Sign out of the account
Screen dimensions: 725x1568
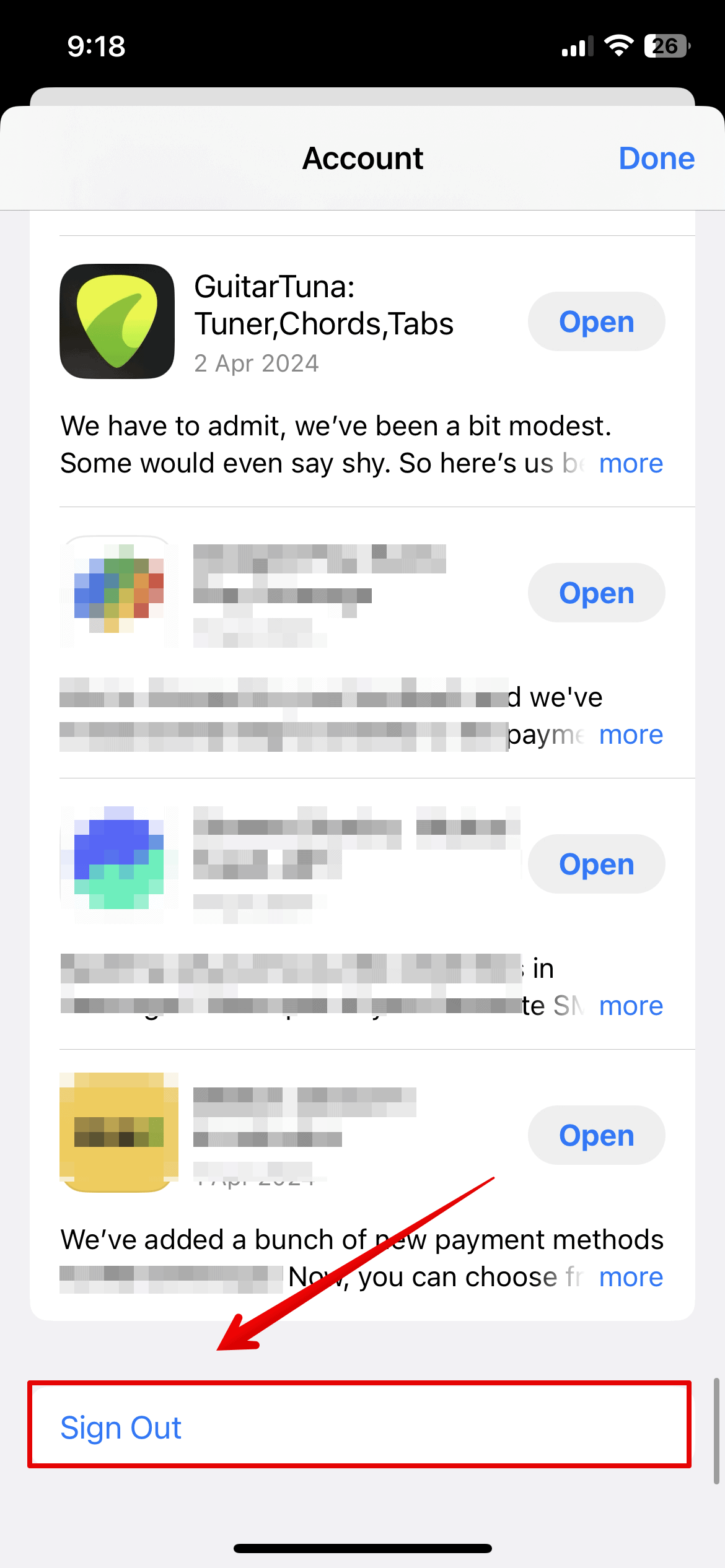click(x=121, y=1427)
